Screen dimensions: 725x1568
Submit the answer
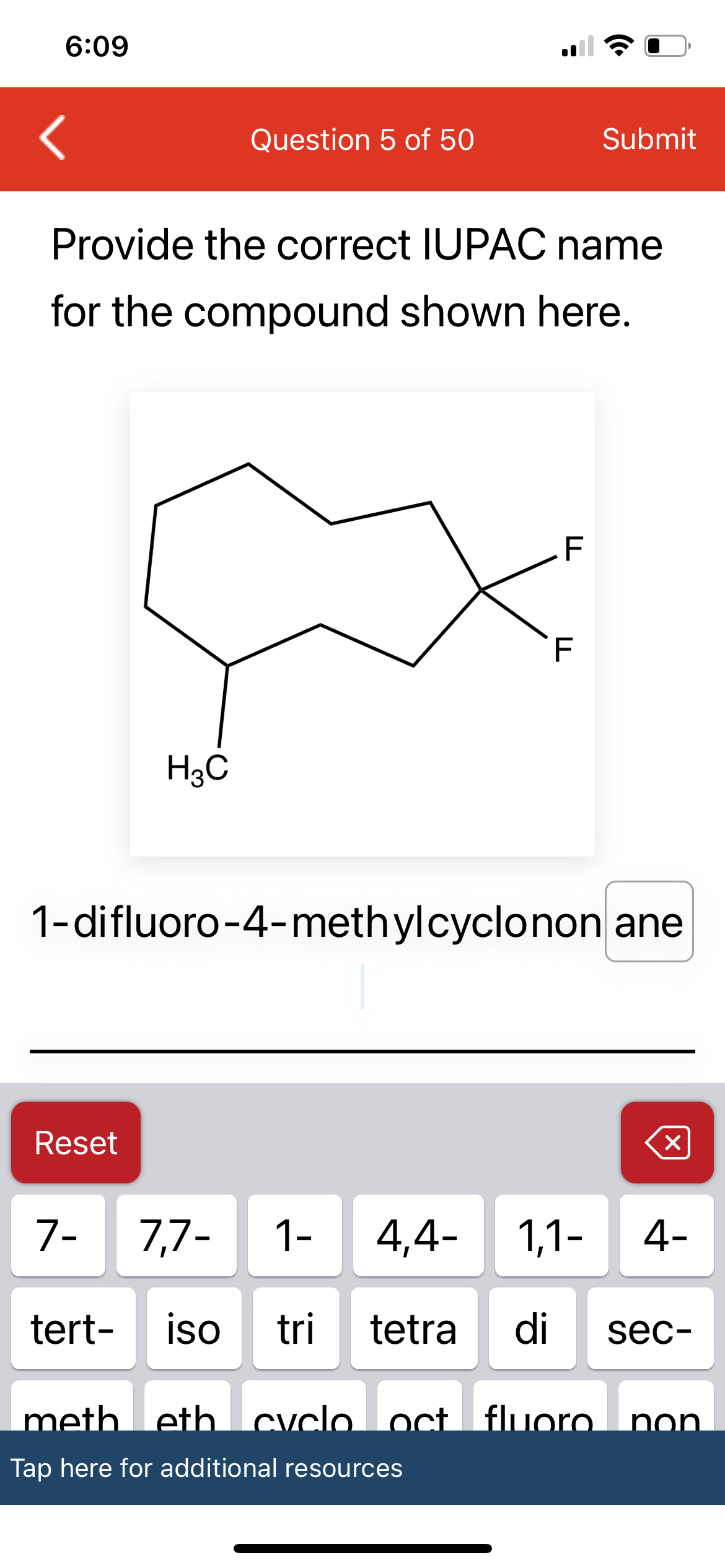649,139
